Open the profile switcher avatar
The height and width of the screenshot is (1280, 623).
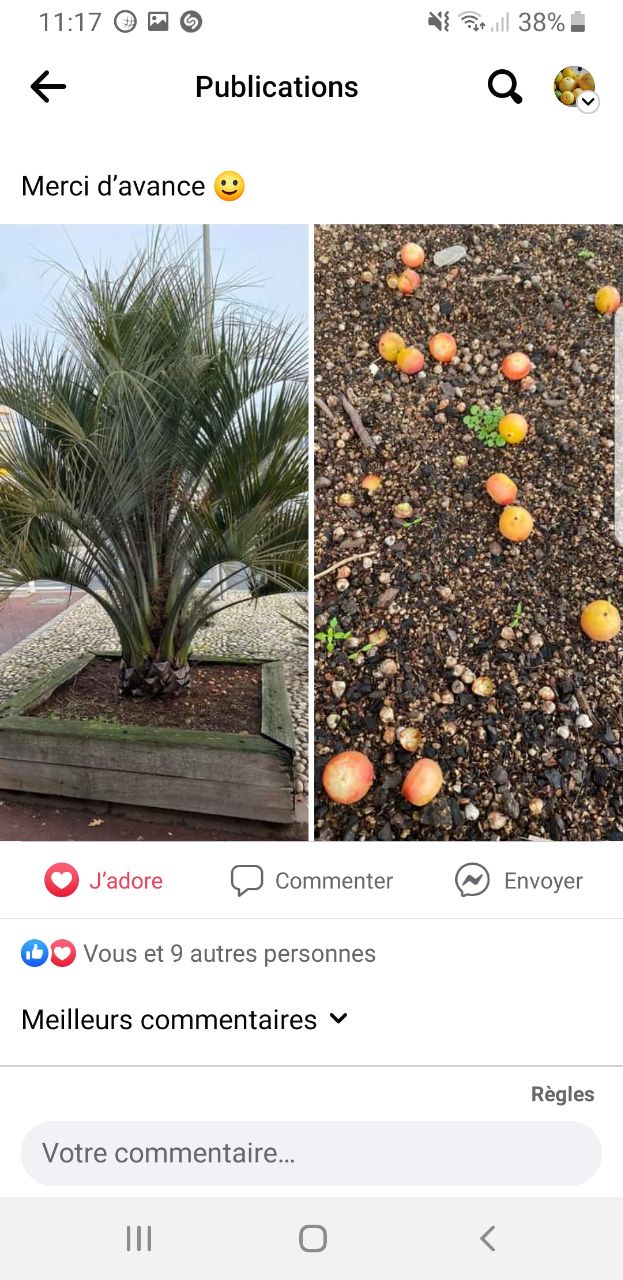click(575, 88)
